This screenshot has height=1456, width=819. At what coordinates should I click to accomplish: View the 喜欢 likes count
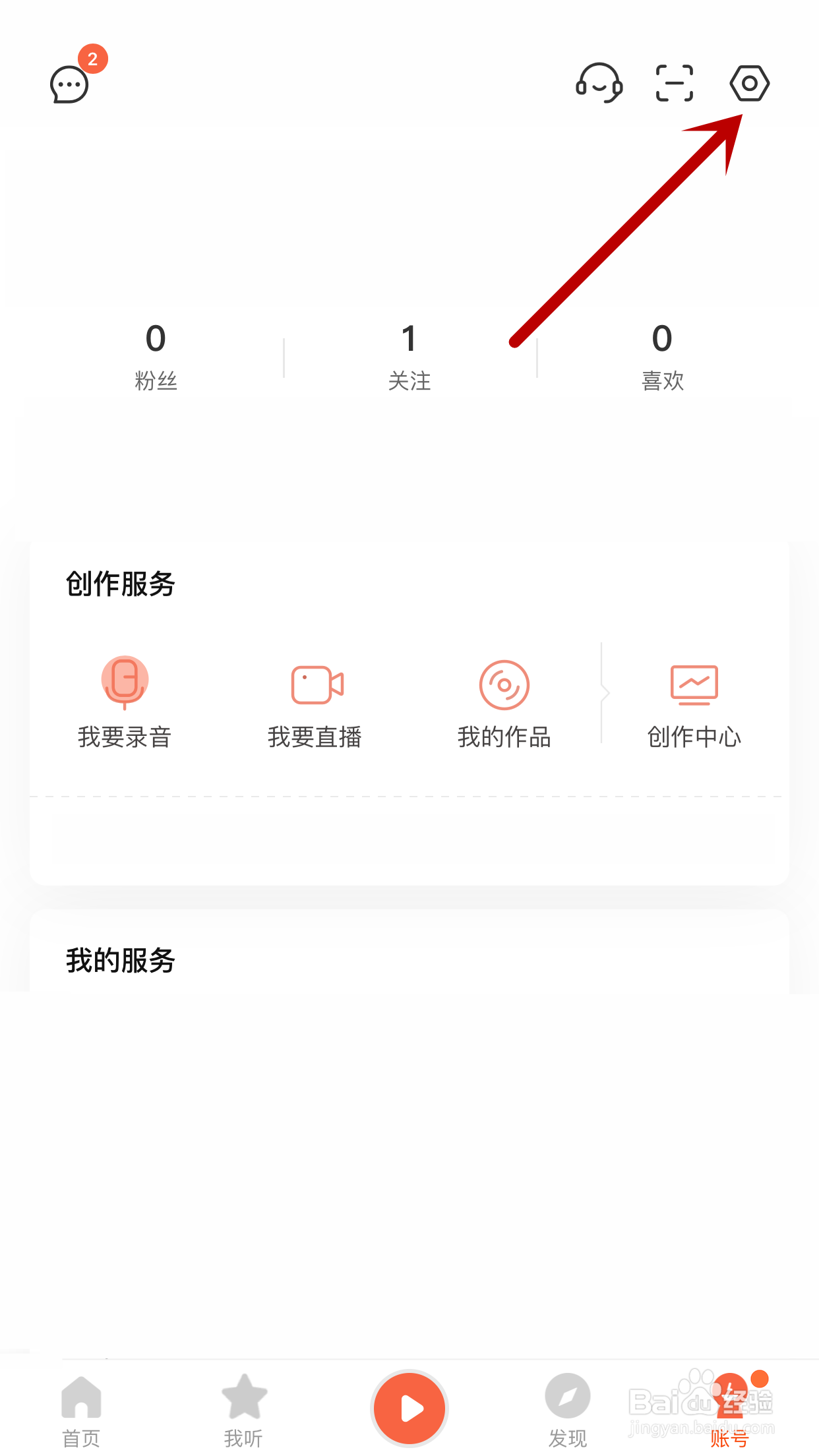pos(661,356)
